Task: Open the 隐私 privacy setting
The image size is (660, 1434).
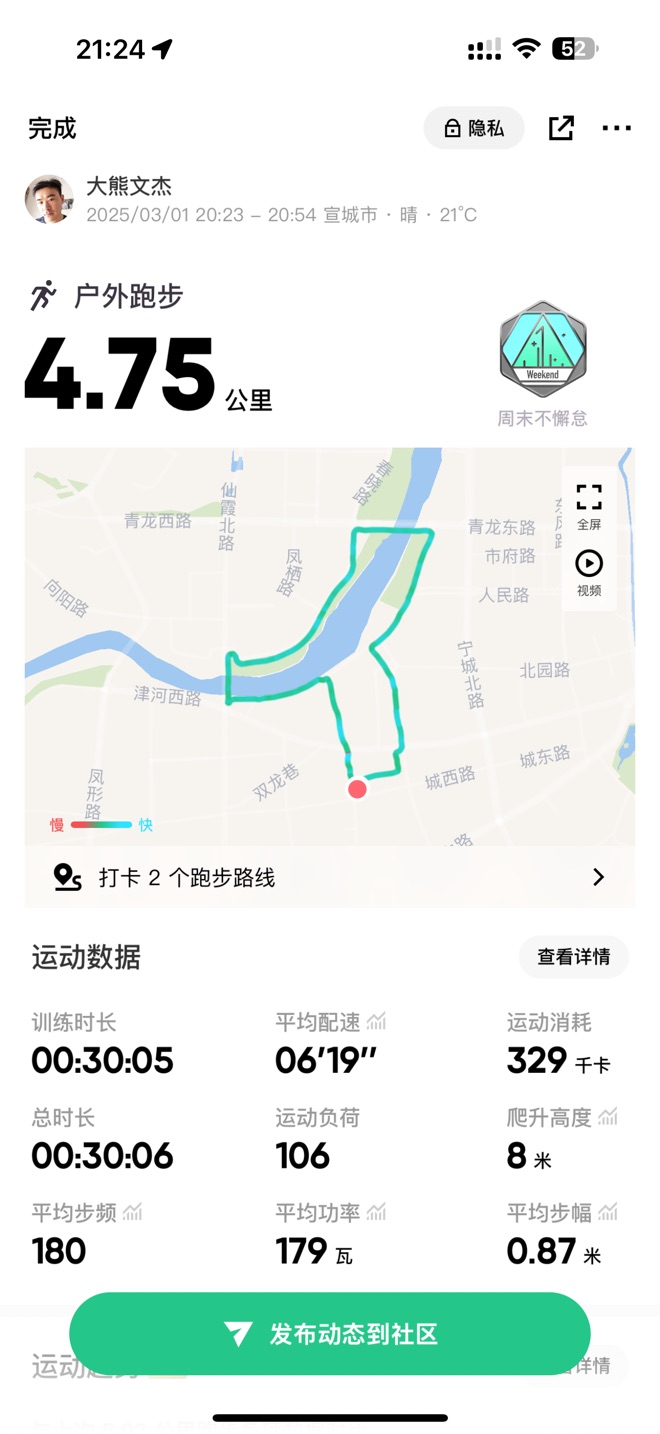Action: pyautogui.click(x=474, y=128)
